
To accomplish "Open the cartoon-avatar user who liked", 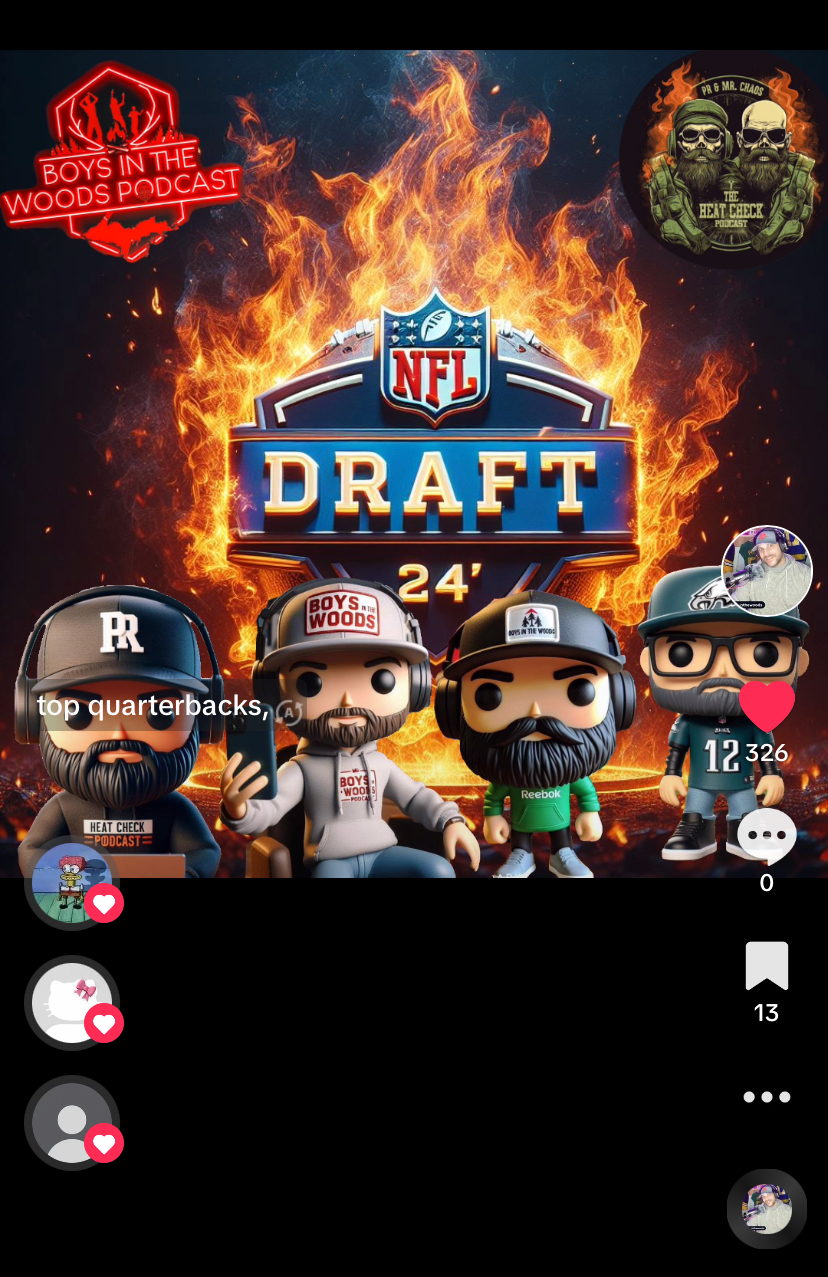I will (70, 882).
